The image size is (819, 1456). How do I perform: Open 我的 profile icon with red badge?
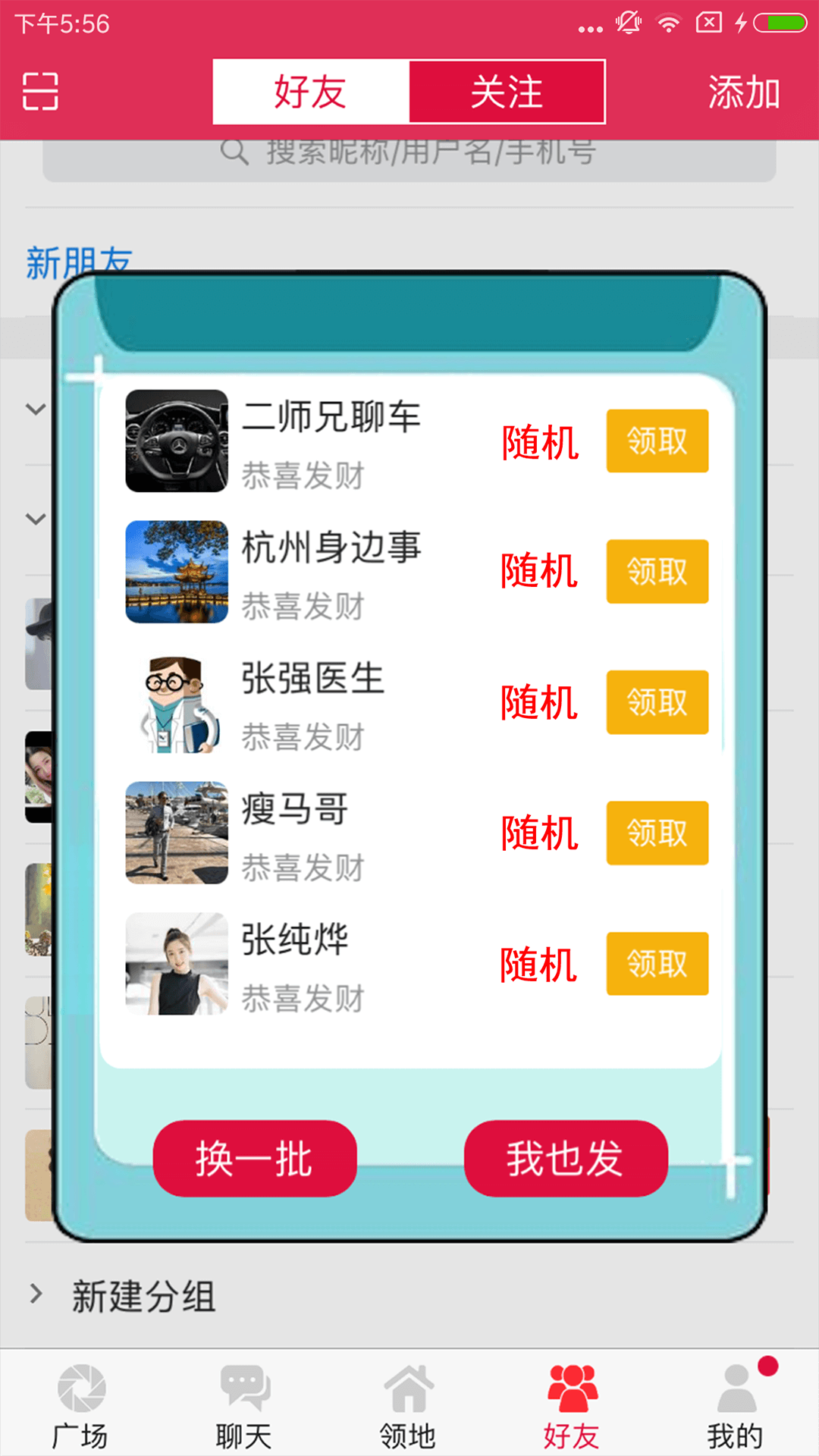(732, 1399)
